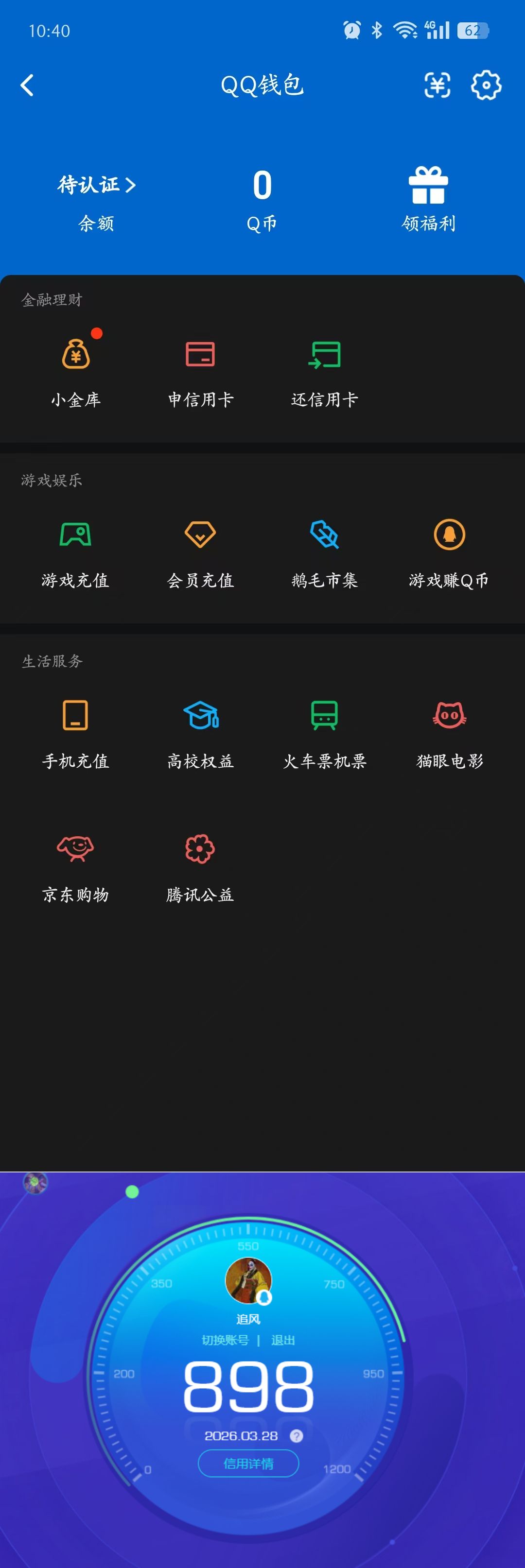Image resolution: width=525 pixels, height=1568 pixels.
Task: Open 游戏赚Q币 penguin icon
Action: coord(450,535)
